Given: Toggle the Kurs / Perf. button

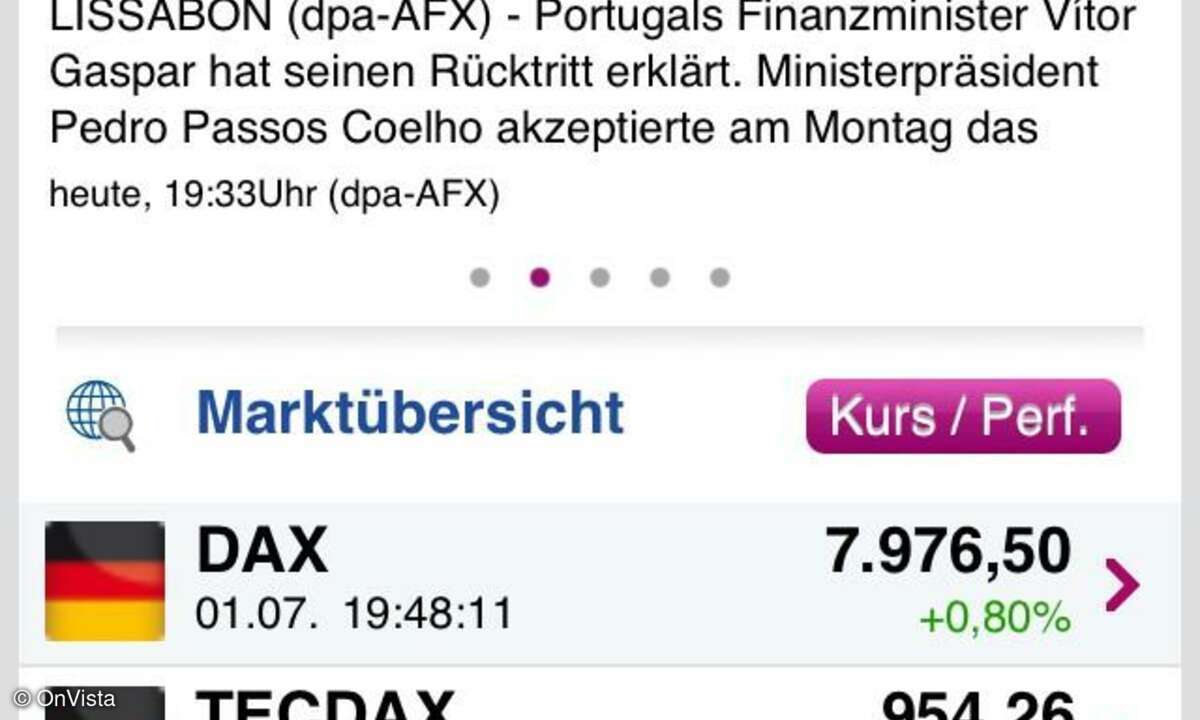Looking at the screenshot, I should [x=962, y=416].
